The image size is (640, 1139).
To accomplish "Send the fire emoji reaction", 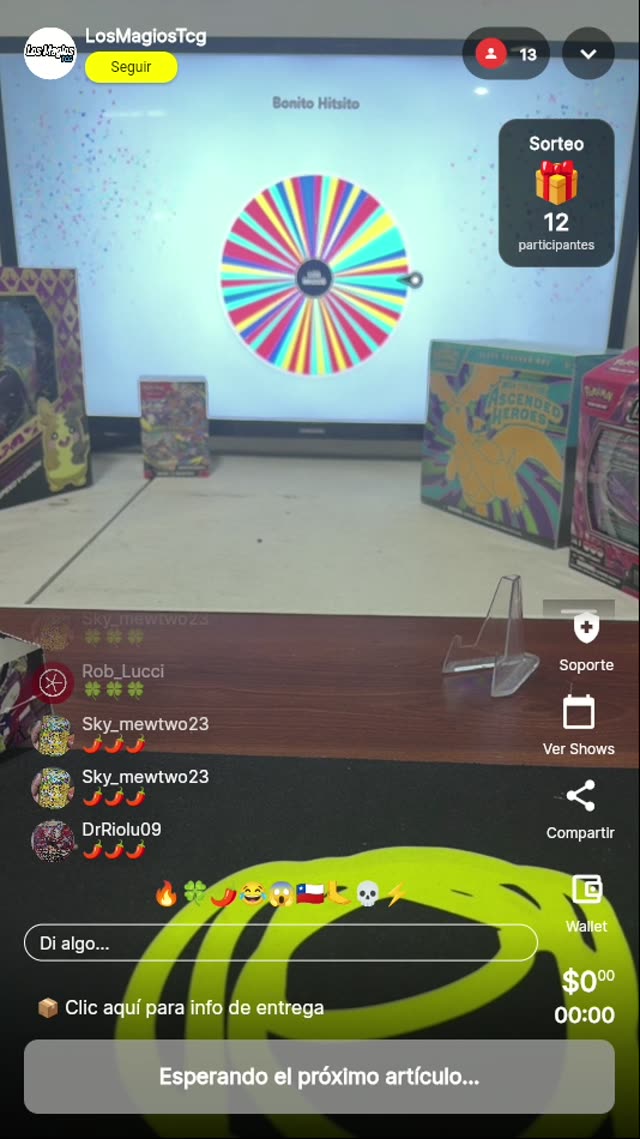I will (166, 893).
